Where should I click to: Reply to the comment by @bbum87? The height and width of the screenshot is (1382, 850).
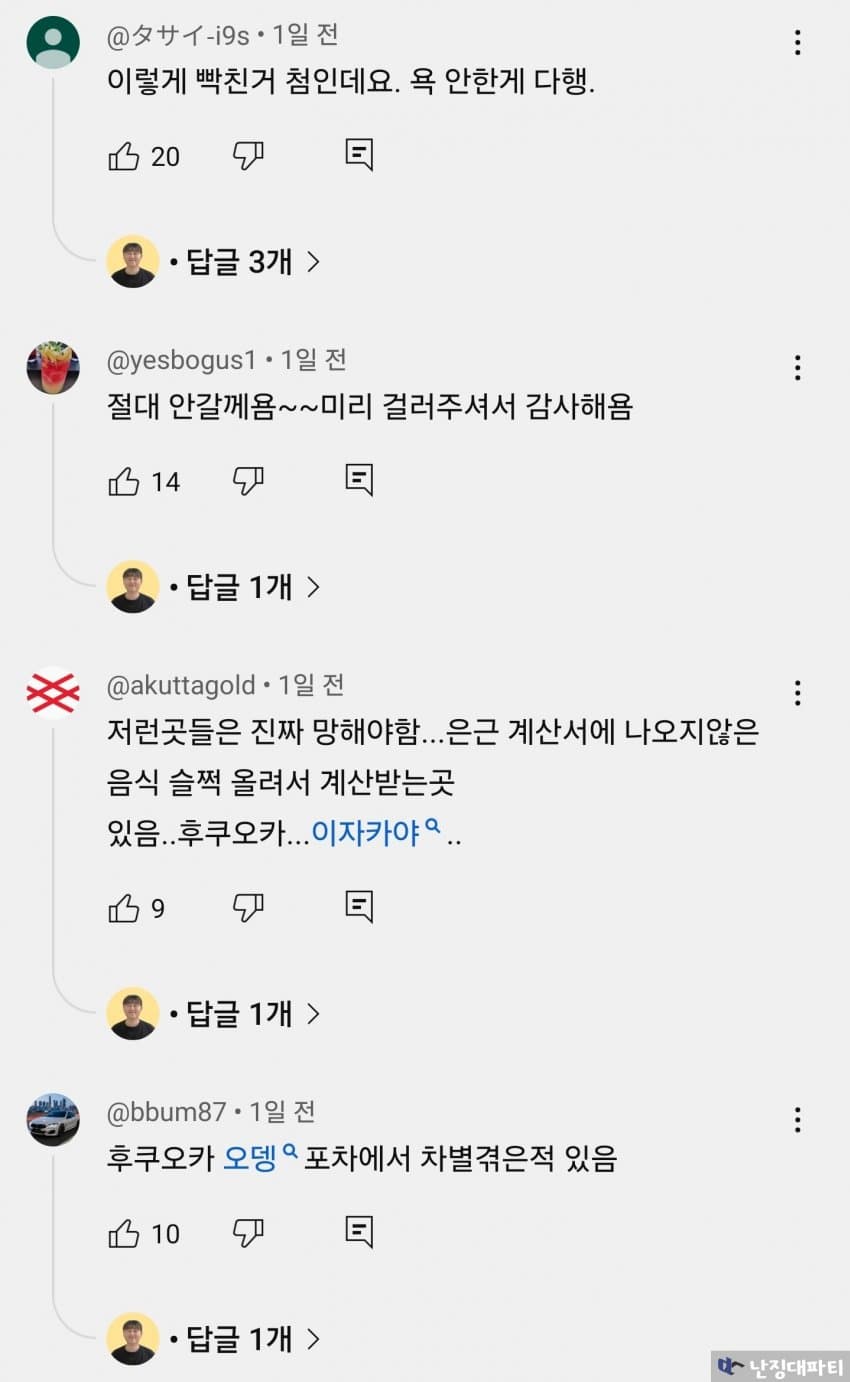click(359, 1232)
